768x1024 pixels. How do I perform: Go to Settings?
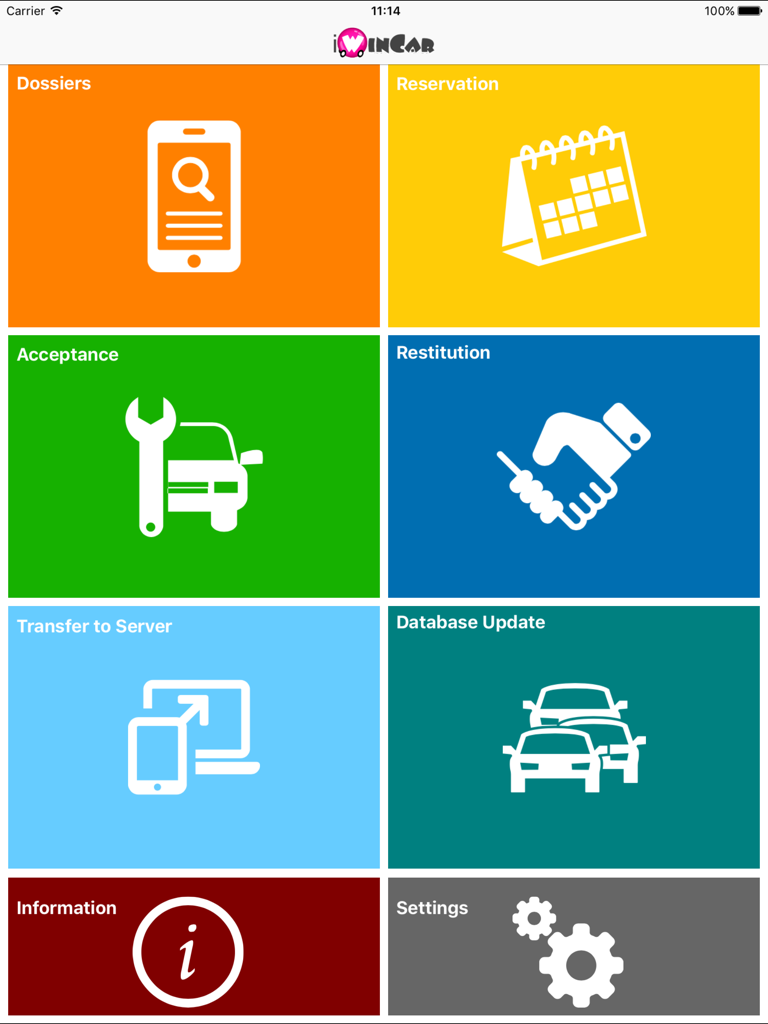pos(573,947)
